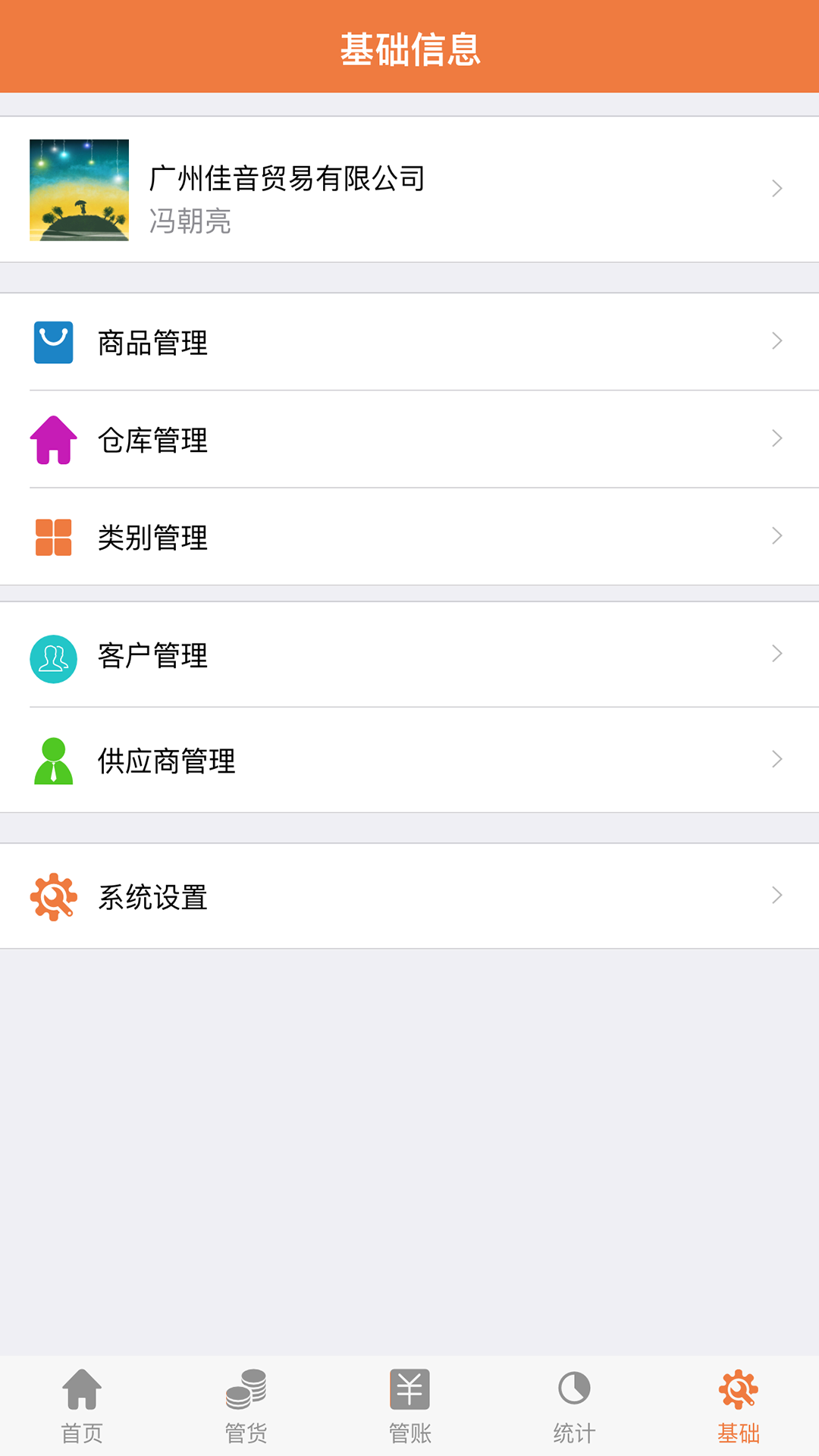The height and width of the screenshot is (1456, 819).
Task: Open the 广州佳音贸易有限公司 company profile
Action: tap(409, 190)
